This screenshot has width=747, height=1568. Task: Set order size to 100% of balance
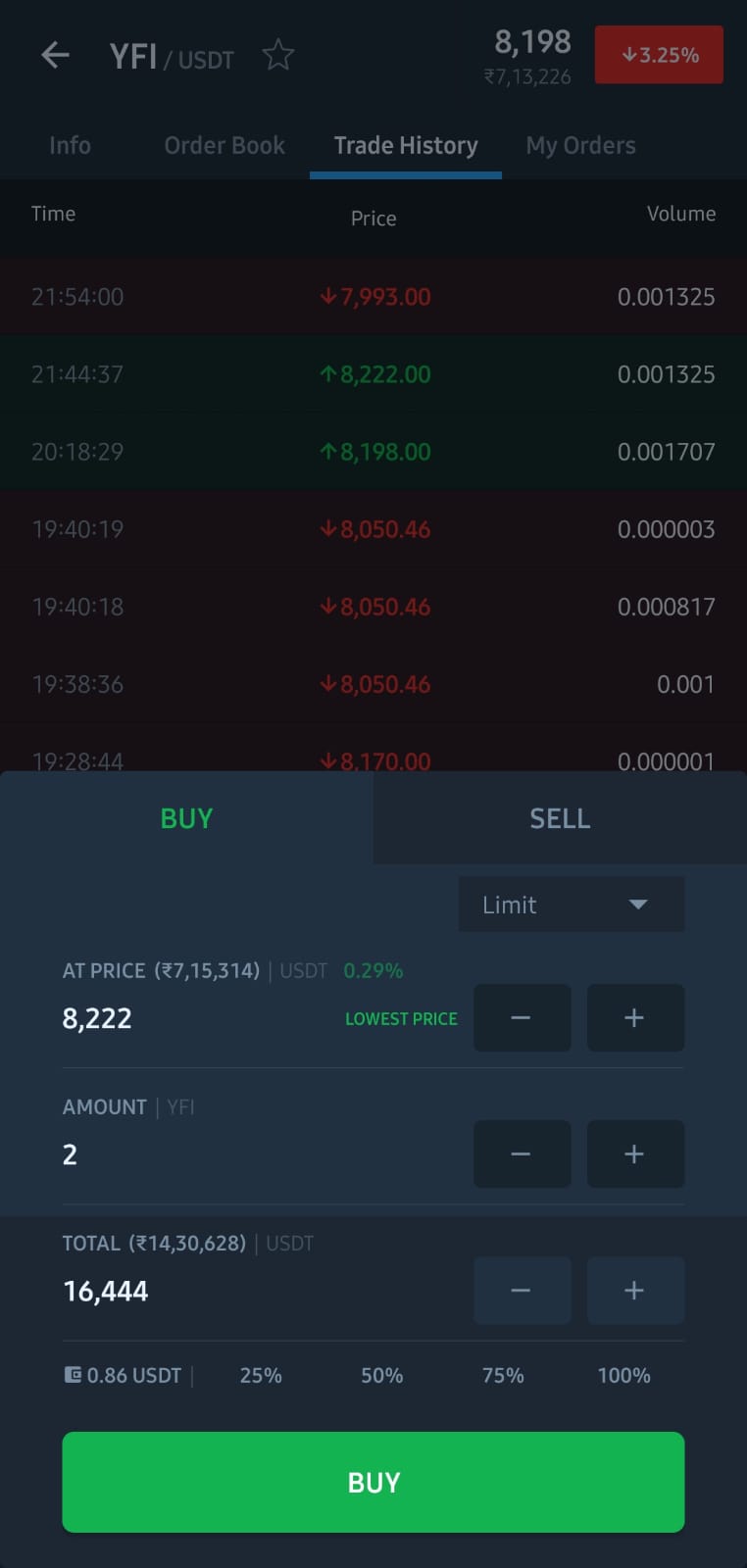[x=623, y=1375]
